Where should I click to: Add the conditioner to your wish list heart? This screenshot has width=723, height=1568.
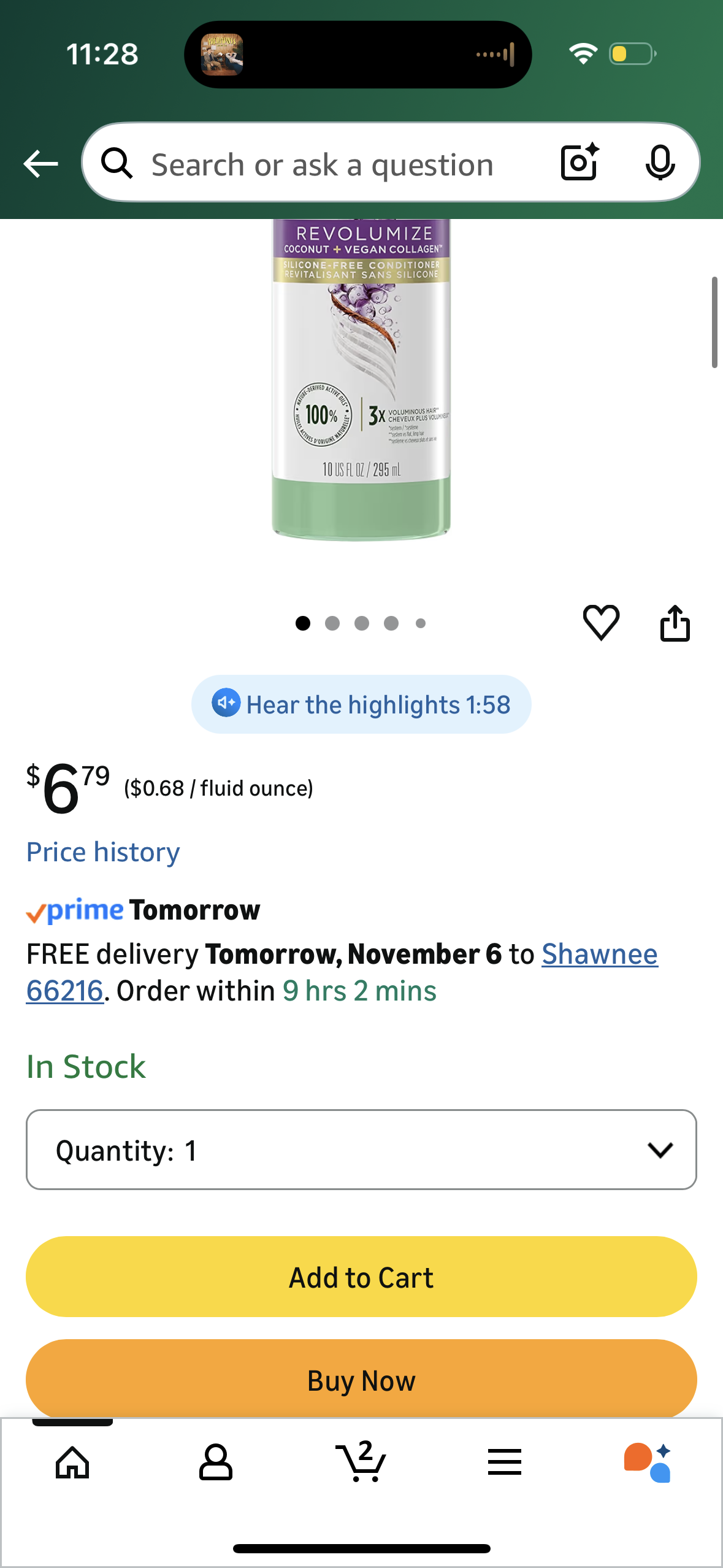(602, 623)
